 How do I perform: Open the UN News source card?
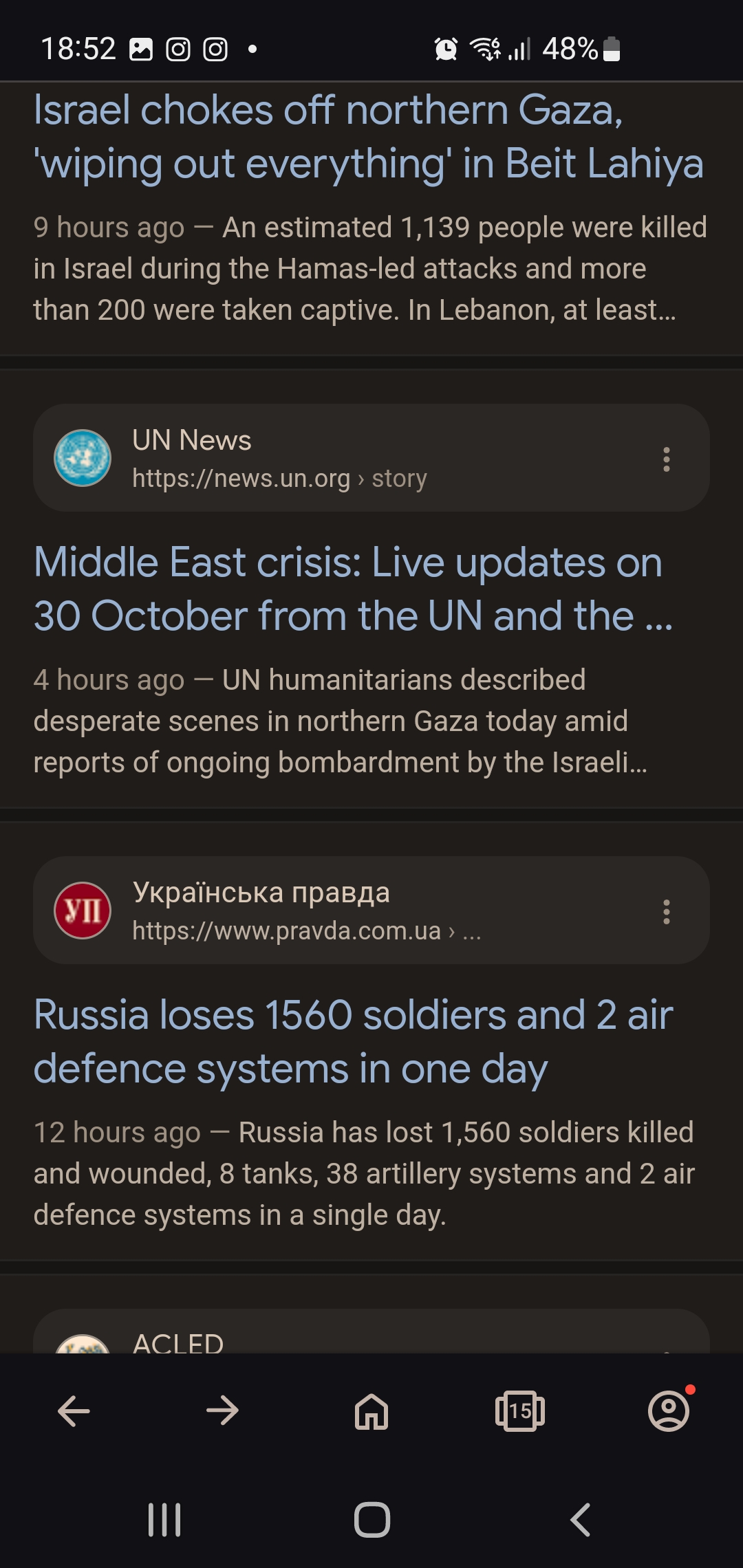pos(371,457)
